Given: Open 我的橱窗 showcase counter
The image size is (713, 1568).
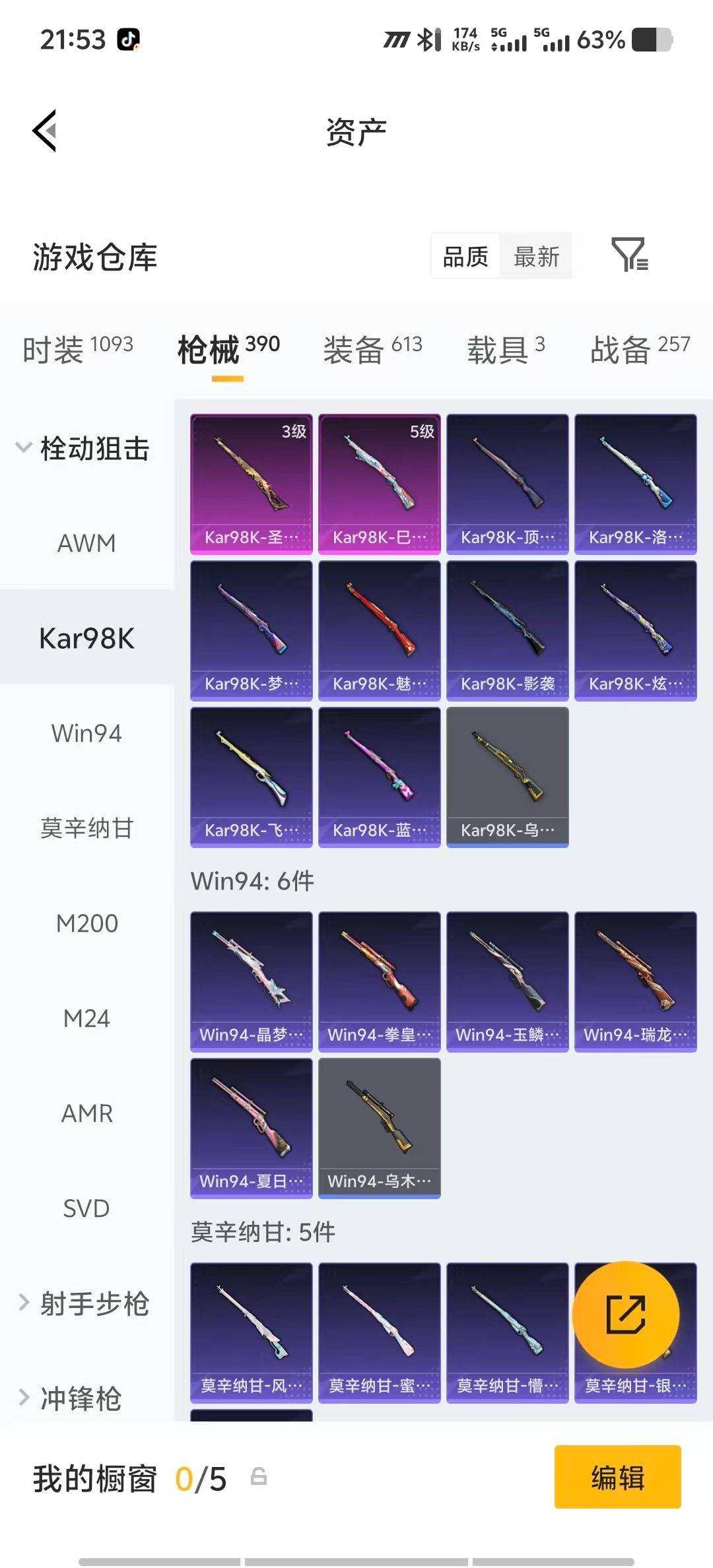Looking at the screenshot, I should coord(95,1478).
